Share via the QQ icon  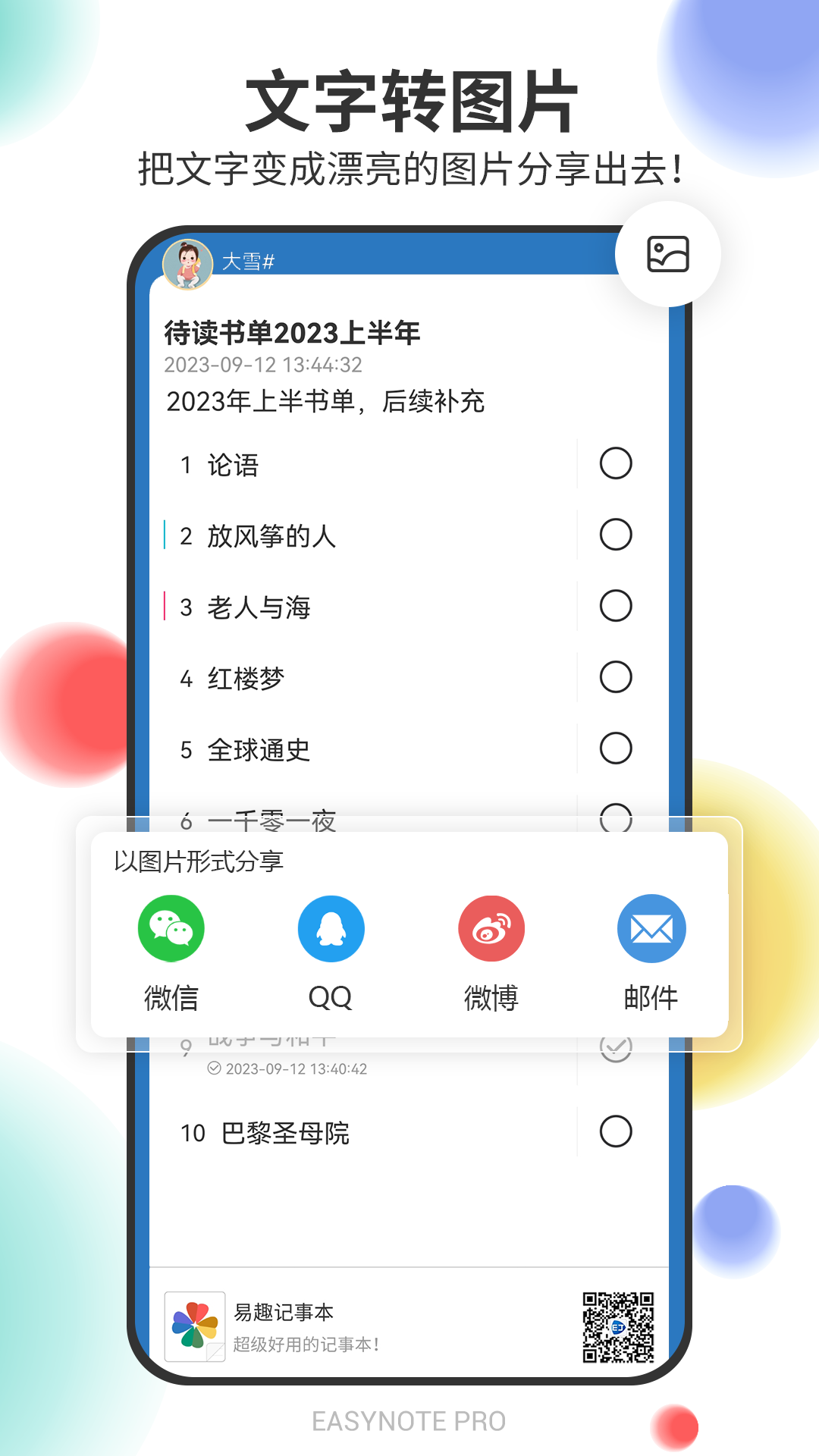tap(331, 927)
